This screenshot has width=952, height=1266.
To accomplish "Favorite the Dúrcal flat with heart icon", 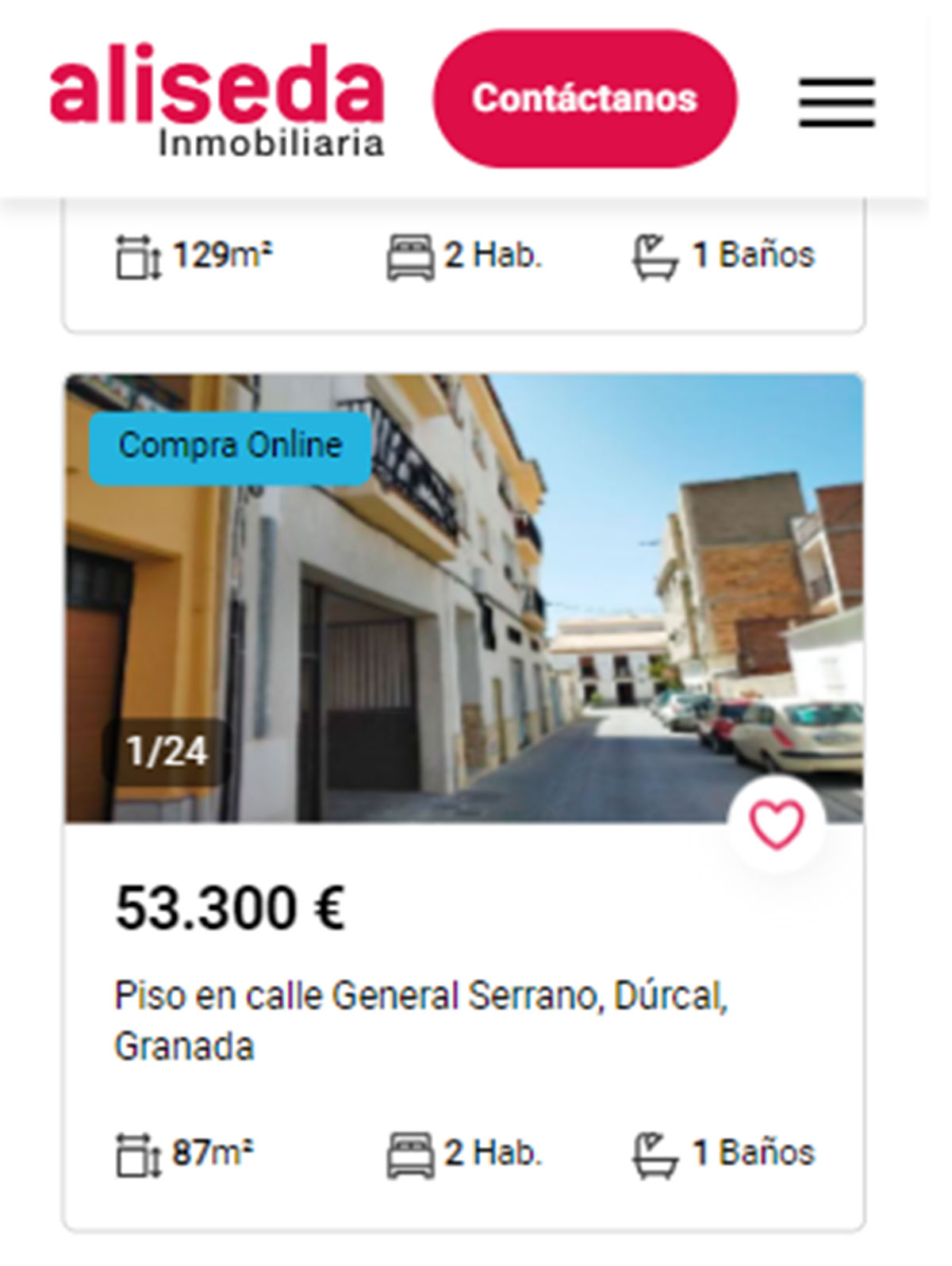I will [777, 824].
